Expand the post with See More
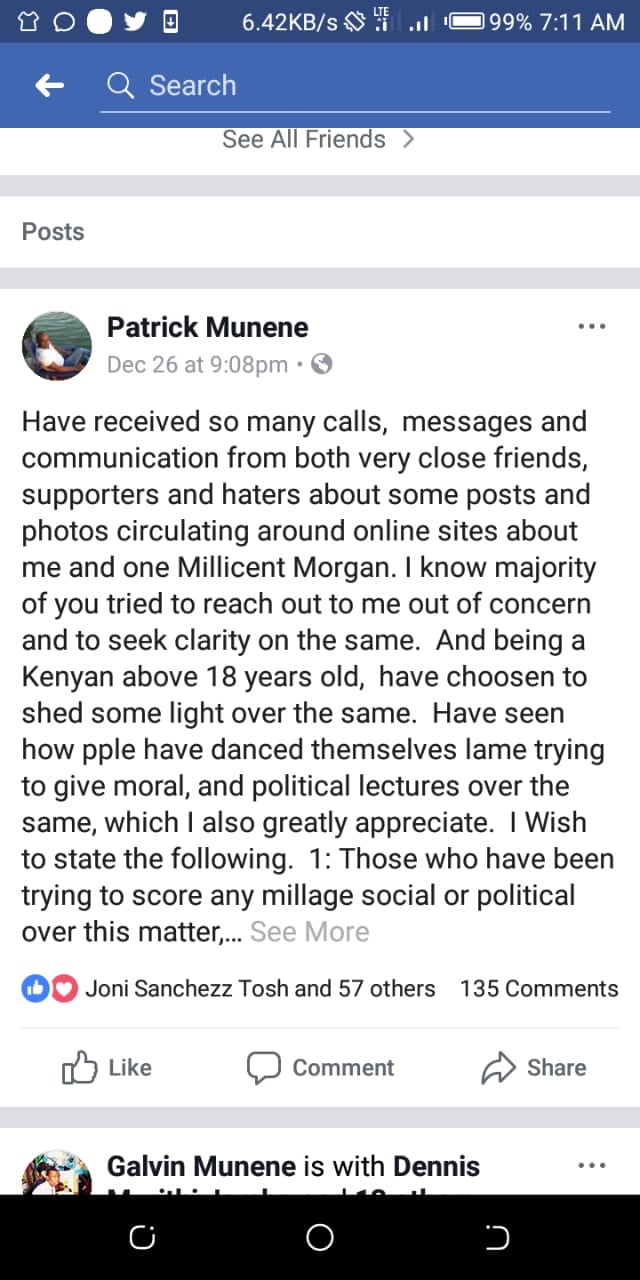 pos(309,932)
